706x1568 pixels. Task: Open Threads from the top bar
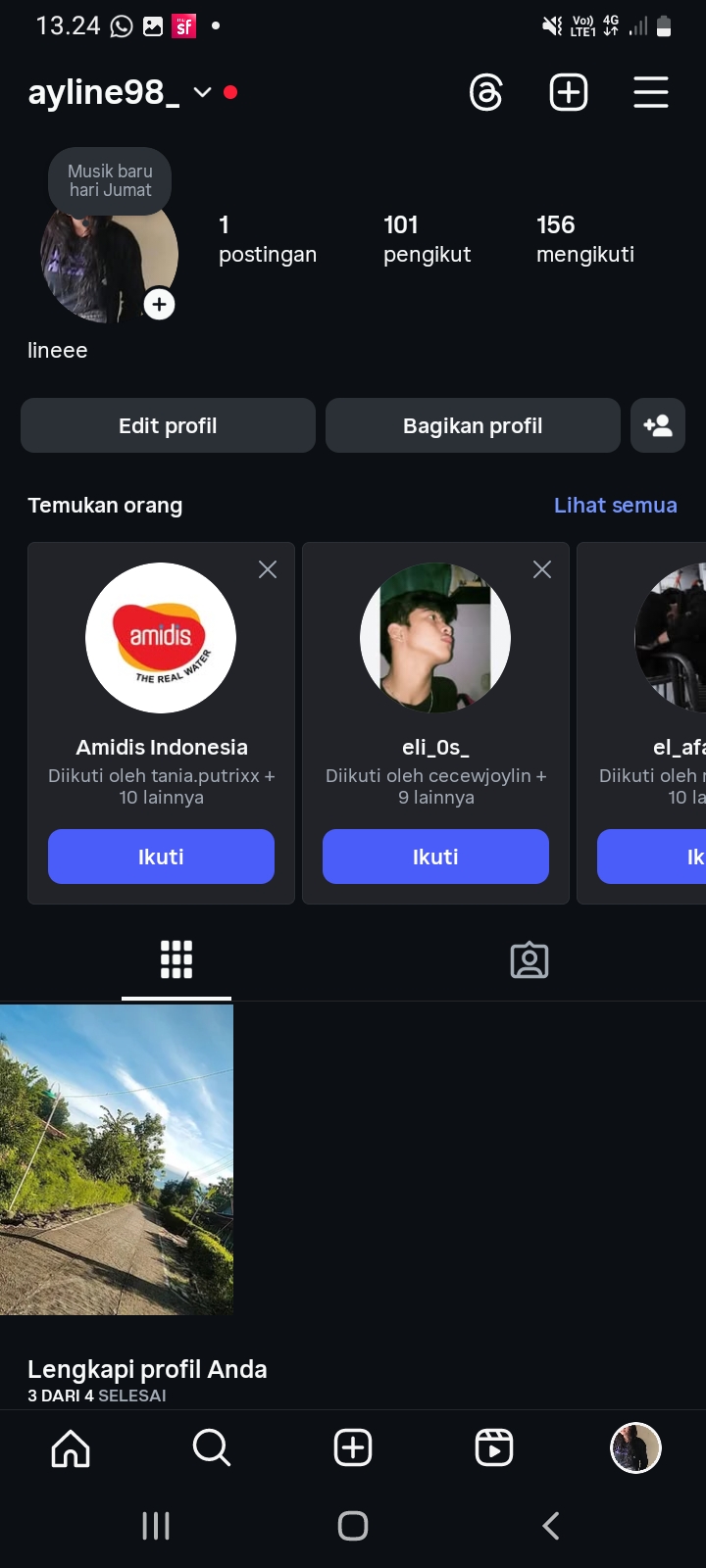[486, 93]
